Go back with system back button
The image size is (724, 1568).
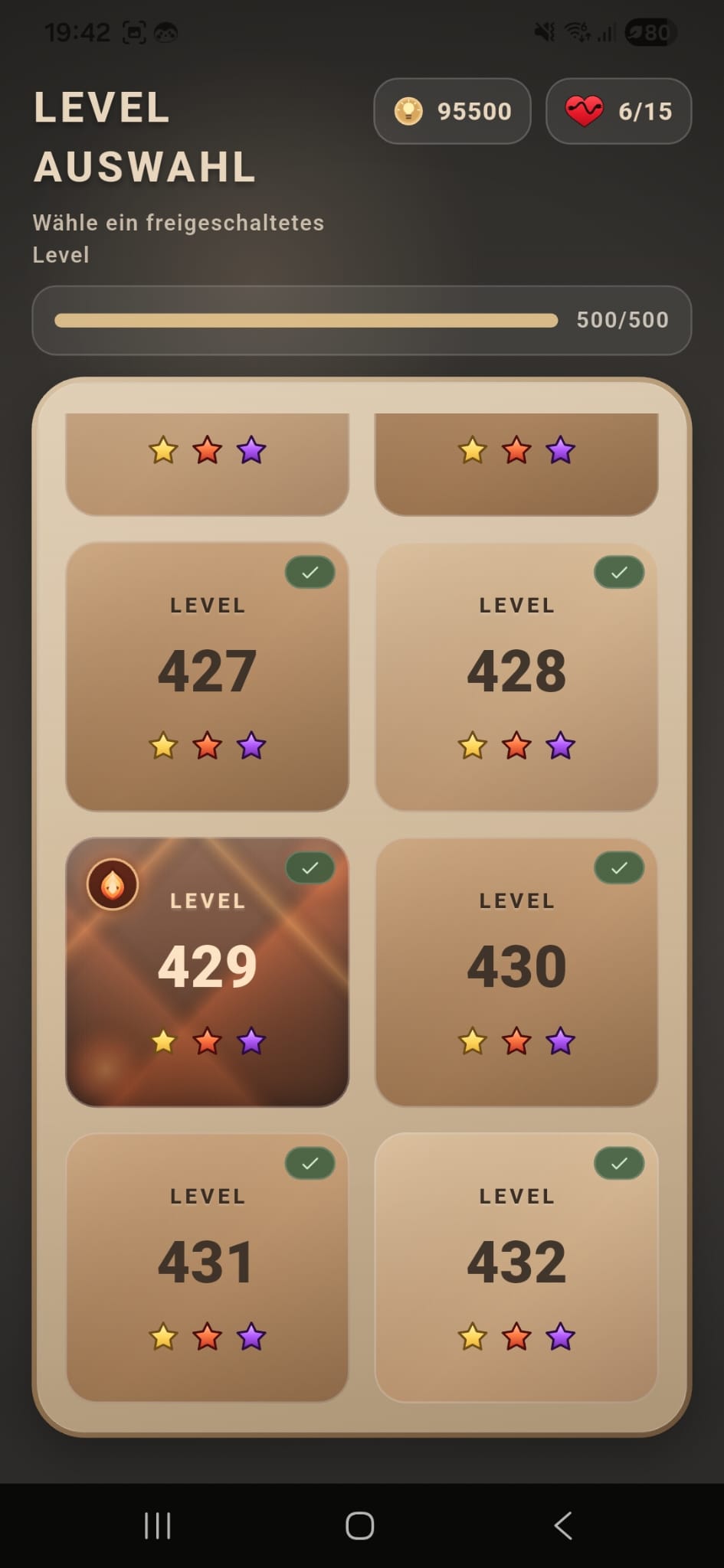coord(563,1525)
